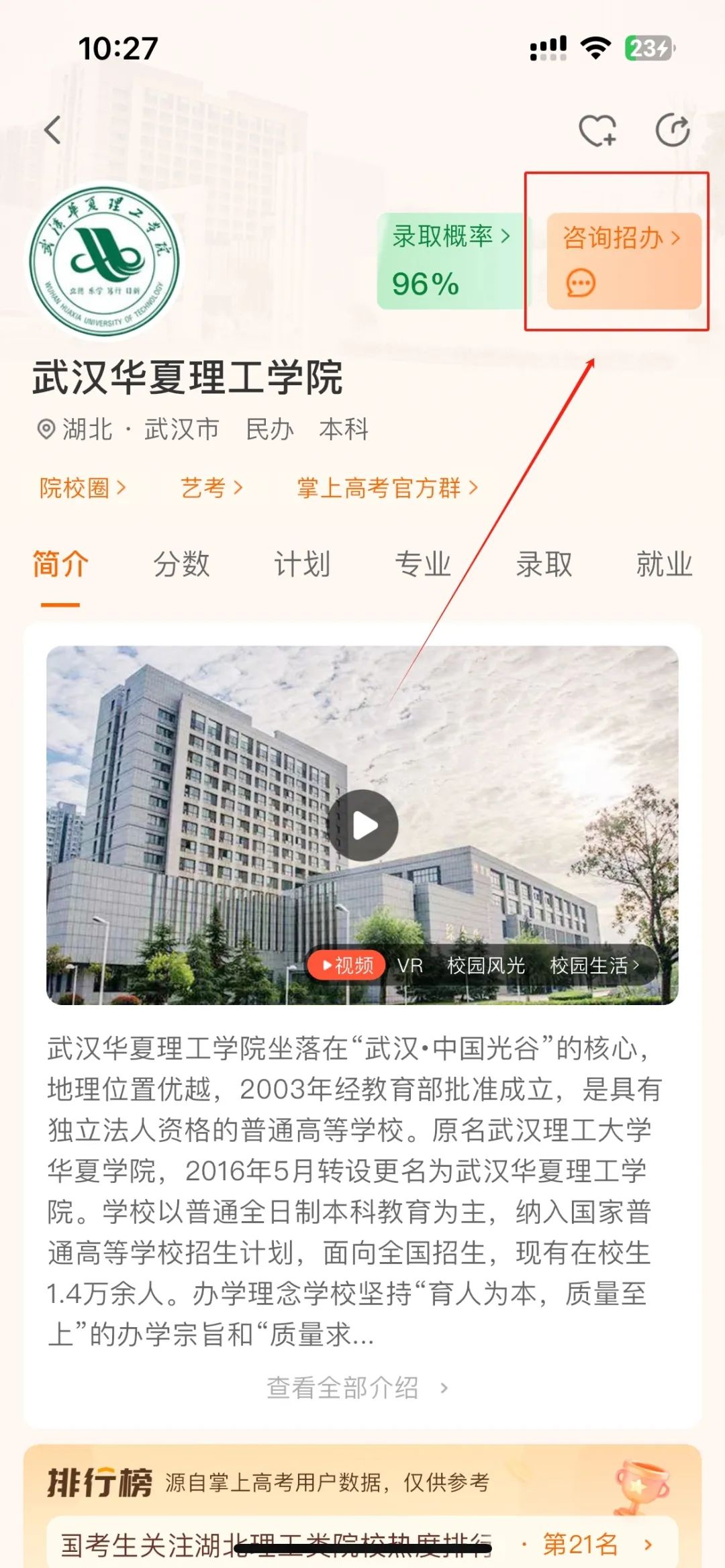The height and width of the screenshot is (1568, 725).
Task: Open 掌上高考官方群 link
Action: (387, 488)
